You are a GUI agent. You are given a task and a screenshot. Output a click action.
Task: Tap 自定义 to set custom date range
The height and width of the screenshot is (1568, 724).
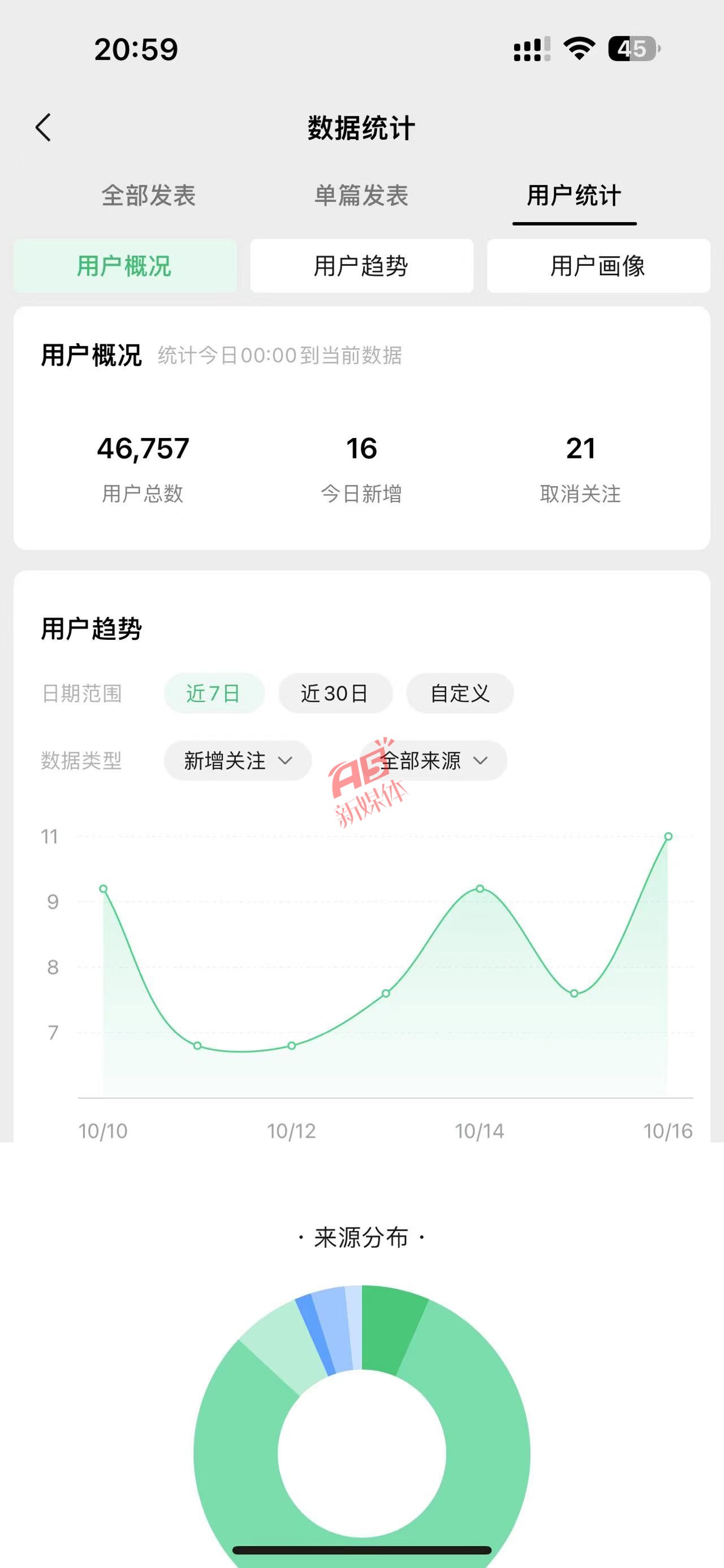pos(460,694)
